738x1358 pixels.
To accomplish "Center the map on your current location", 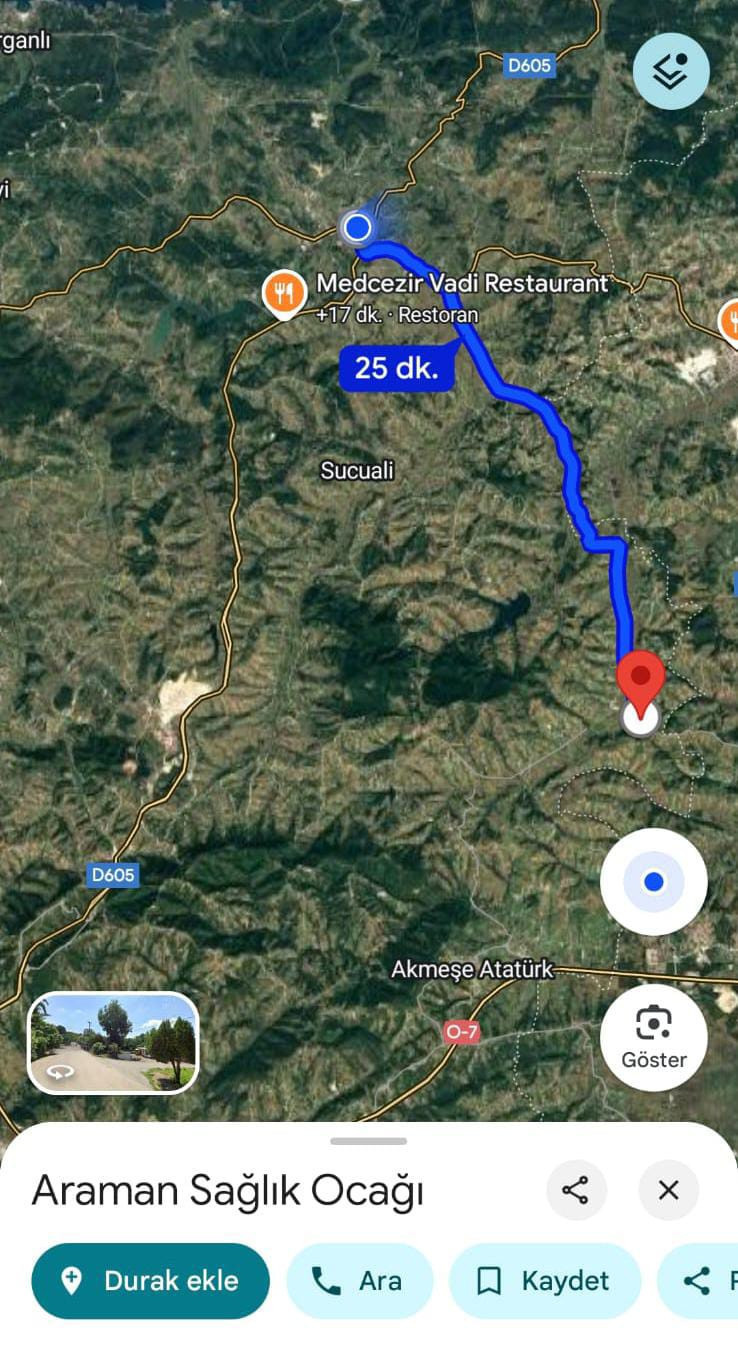I will click(654, 881).
